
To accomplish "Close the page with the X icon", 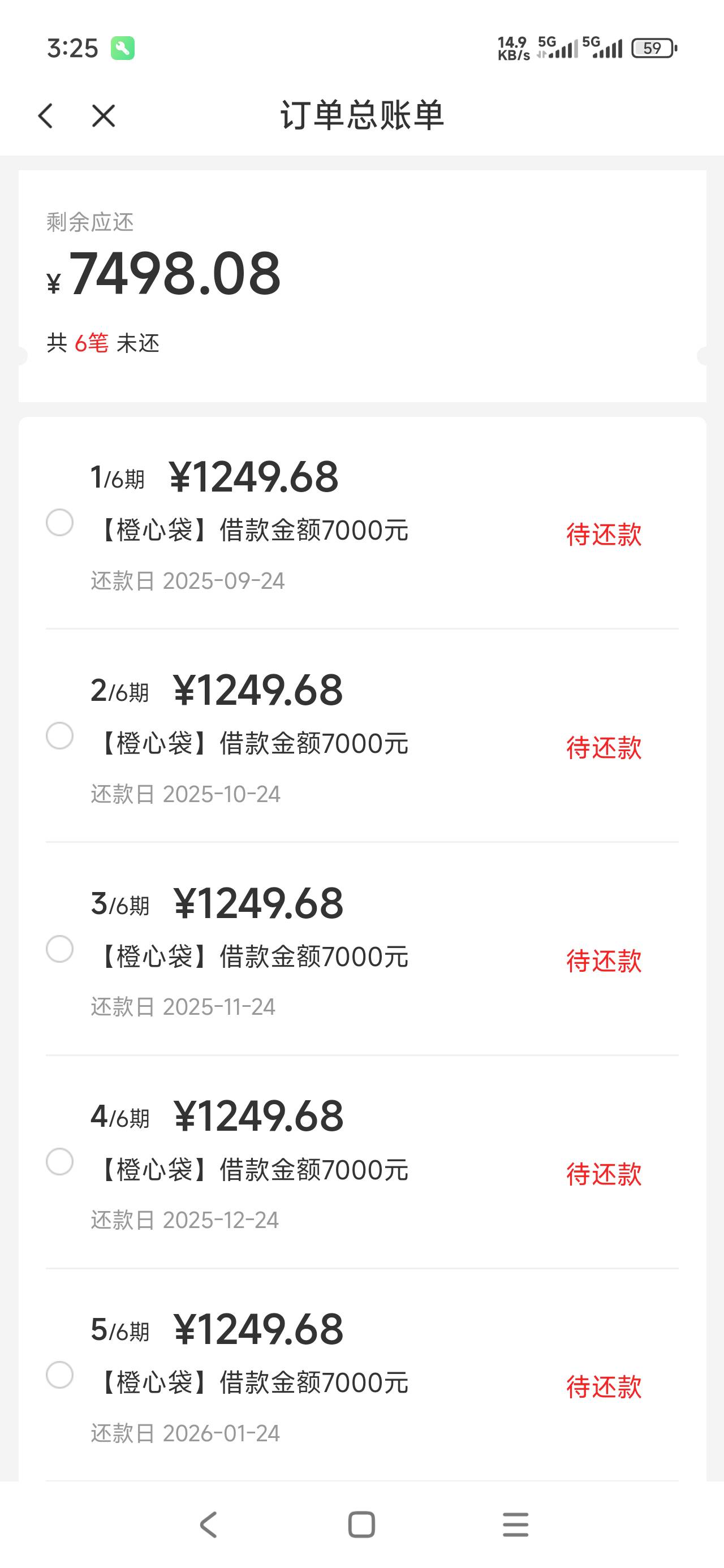I will 104,115.
